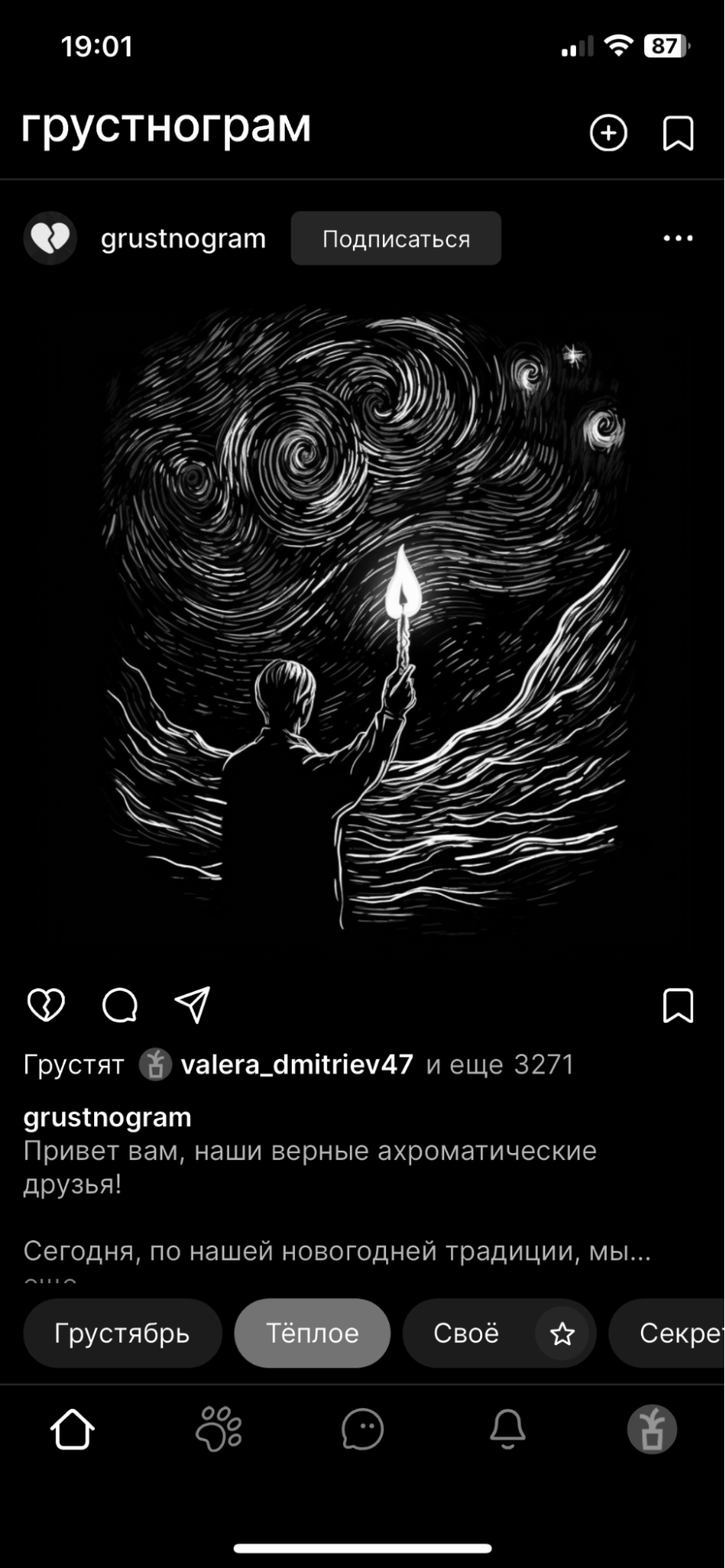
Task: Switch to the Тёплое filter
Action: 312,1333
